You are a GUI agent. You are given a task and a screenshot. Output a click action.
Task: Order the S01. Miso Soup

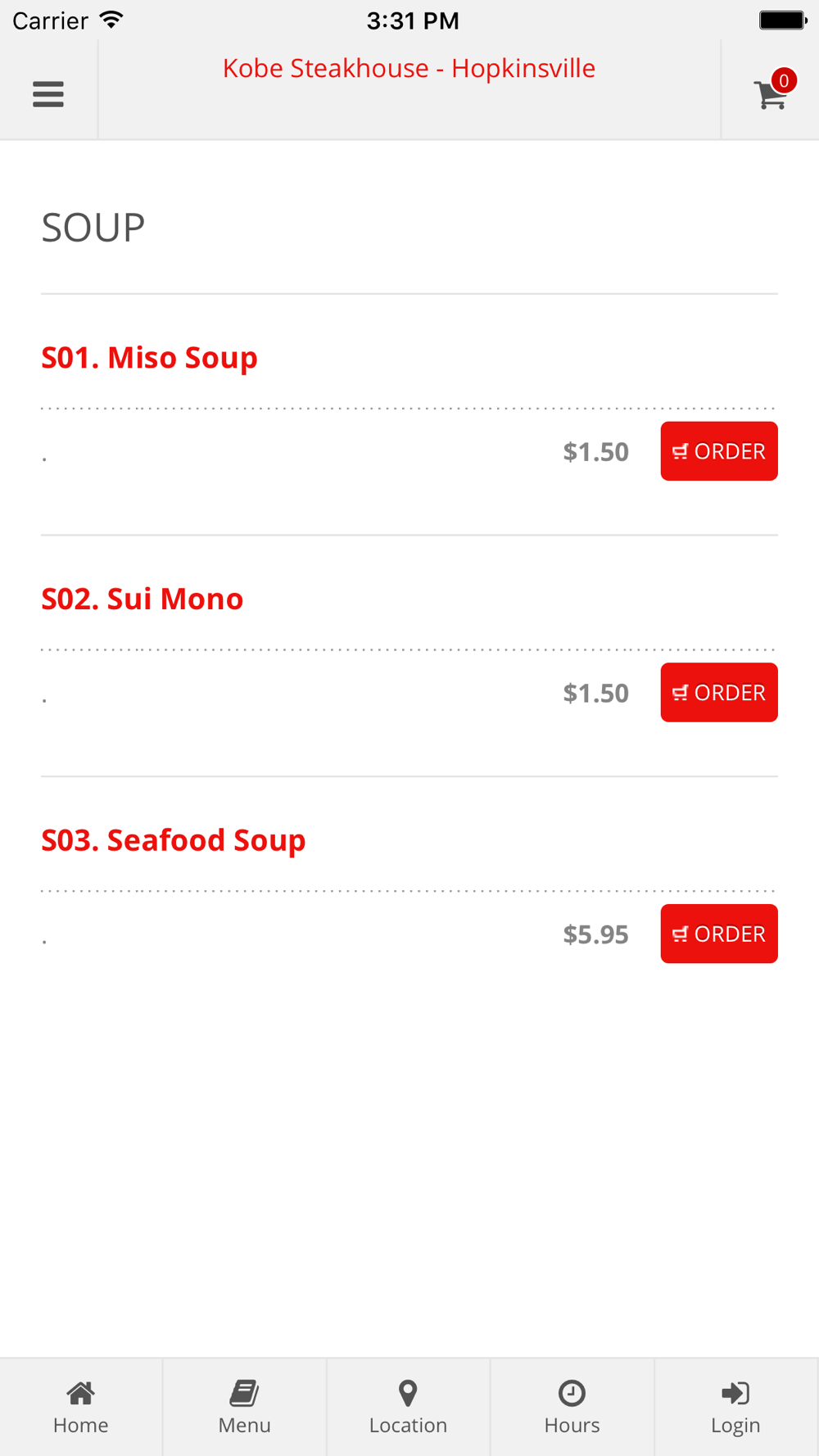(x=719, y=451)
